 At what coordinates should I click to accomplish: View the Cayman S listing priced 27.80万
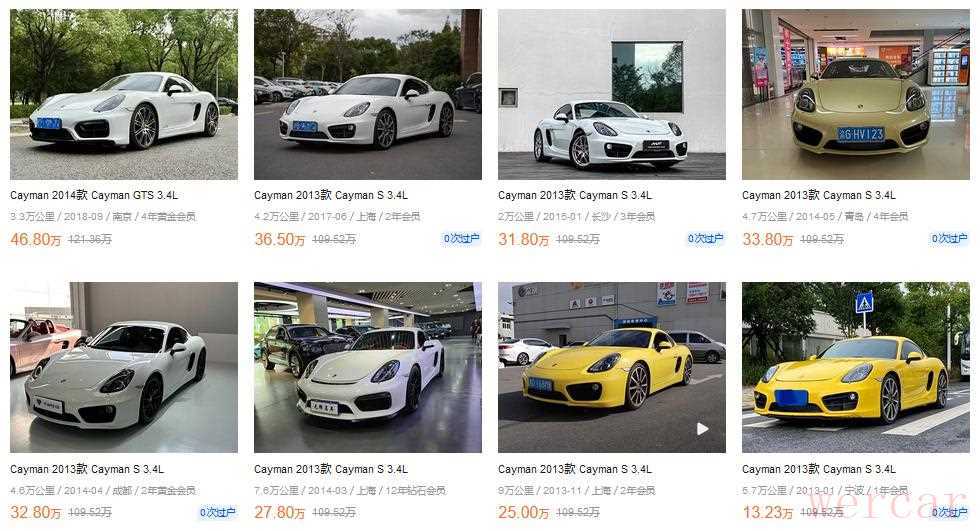click(367, 367)
